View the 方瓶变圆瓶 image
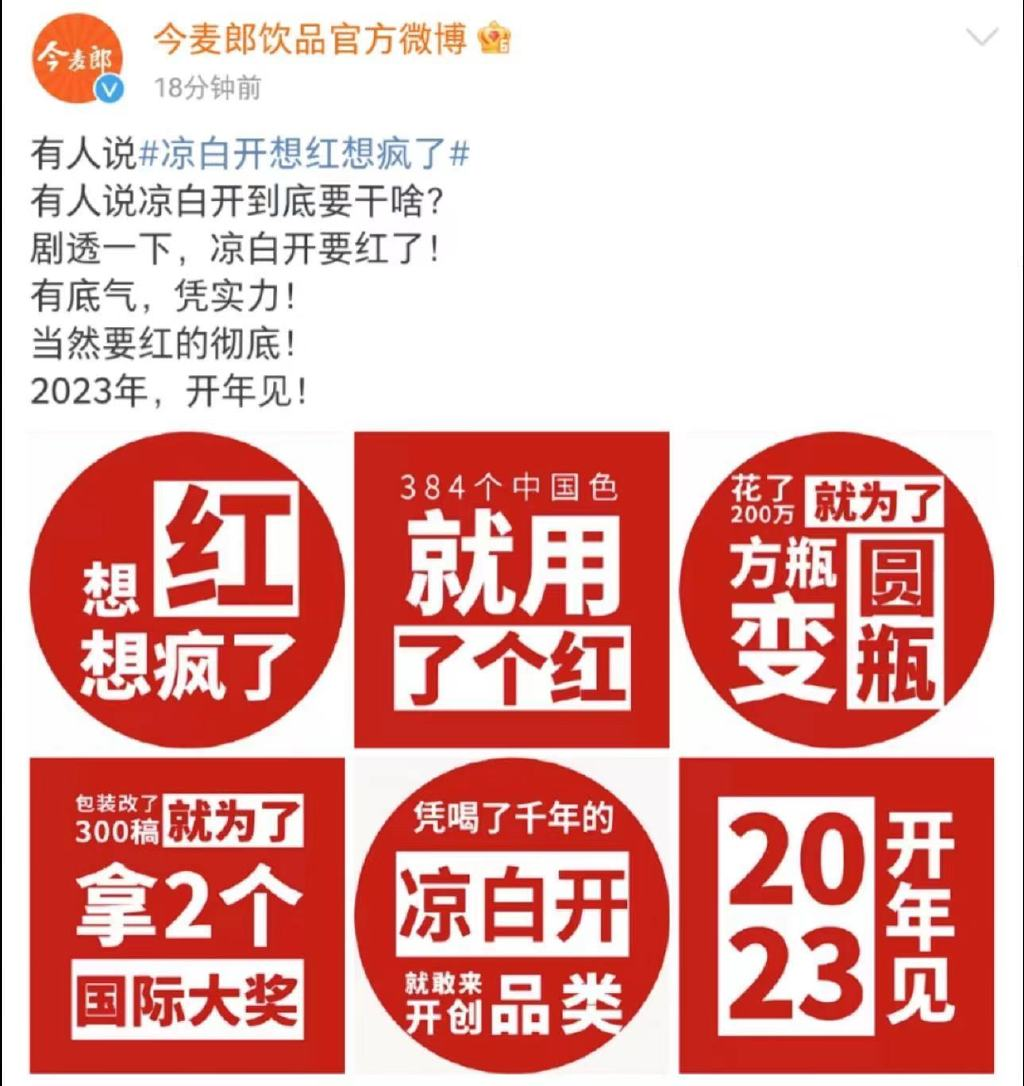This screenshot has height=1086, width=1024. pyautogui.click(x=837, y=590)
